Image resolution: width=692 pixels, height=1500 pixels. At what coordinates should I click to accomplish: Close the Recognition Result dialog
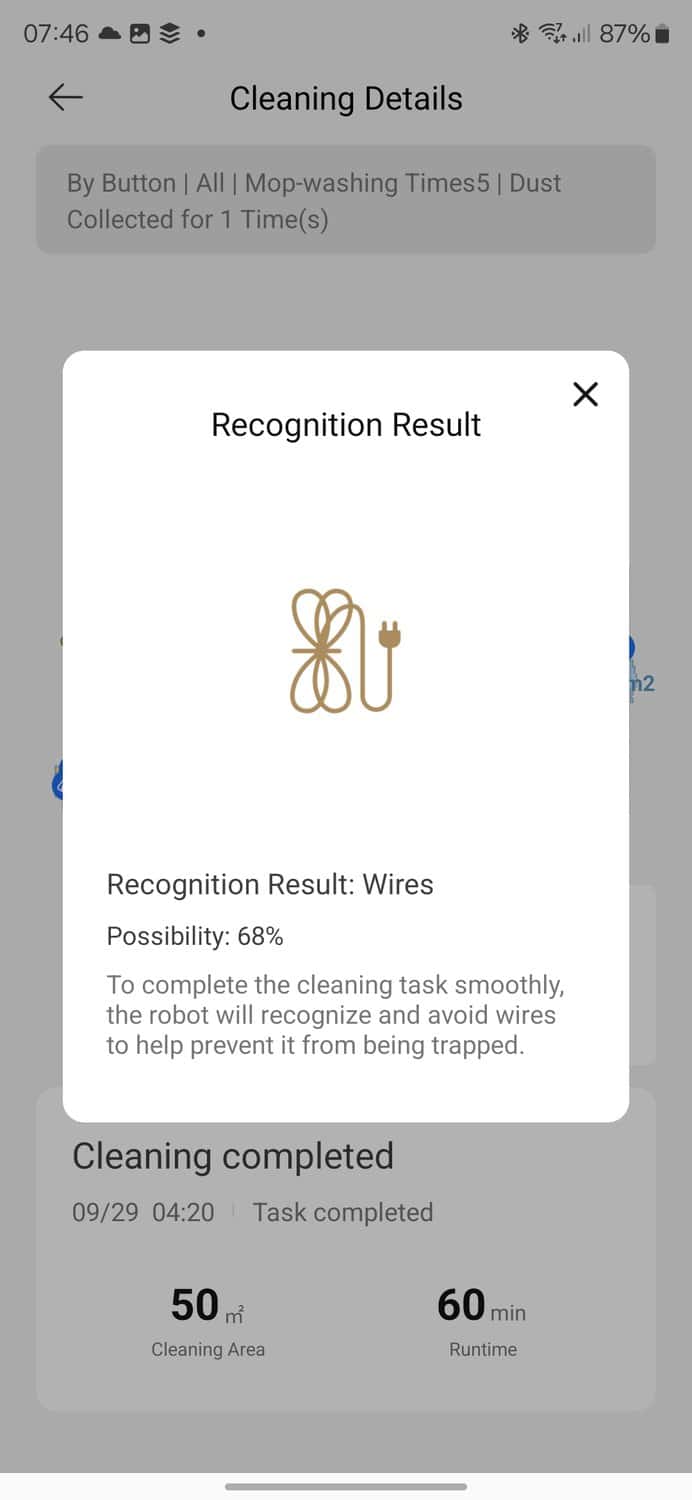(585, 394)
